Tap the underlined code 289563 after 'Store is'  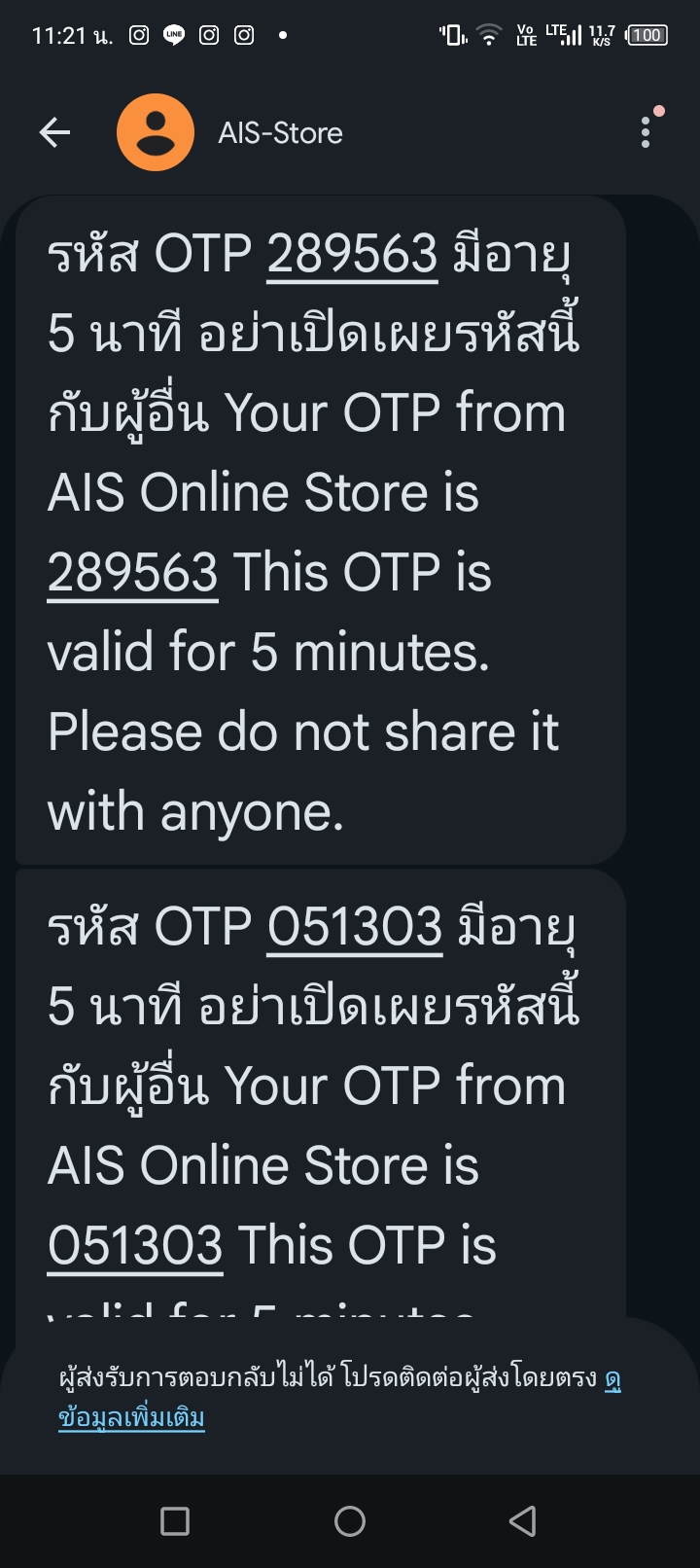(132, 573)
